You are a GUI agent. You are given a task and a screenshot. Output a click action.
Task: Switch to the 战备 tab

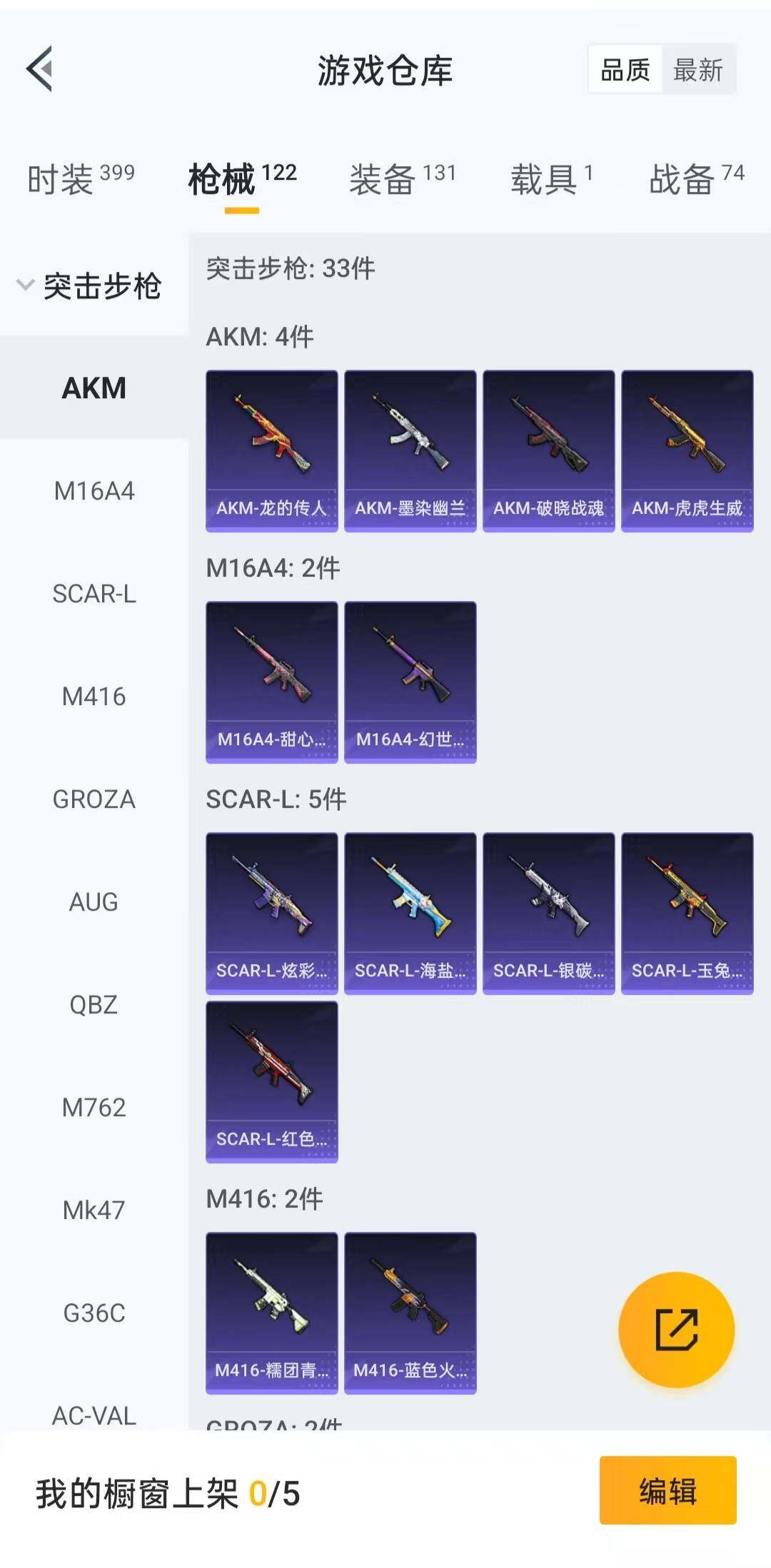(695, 178)
